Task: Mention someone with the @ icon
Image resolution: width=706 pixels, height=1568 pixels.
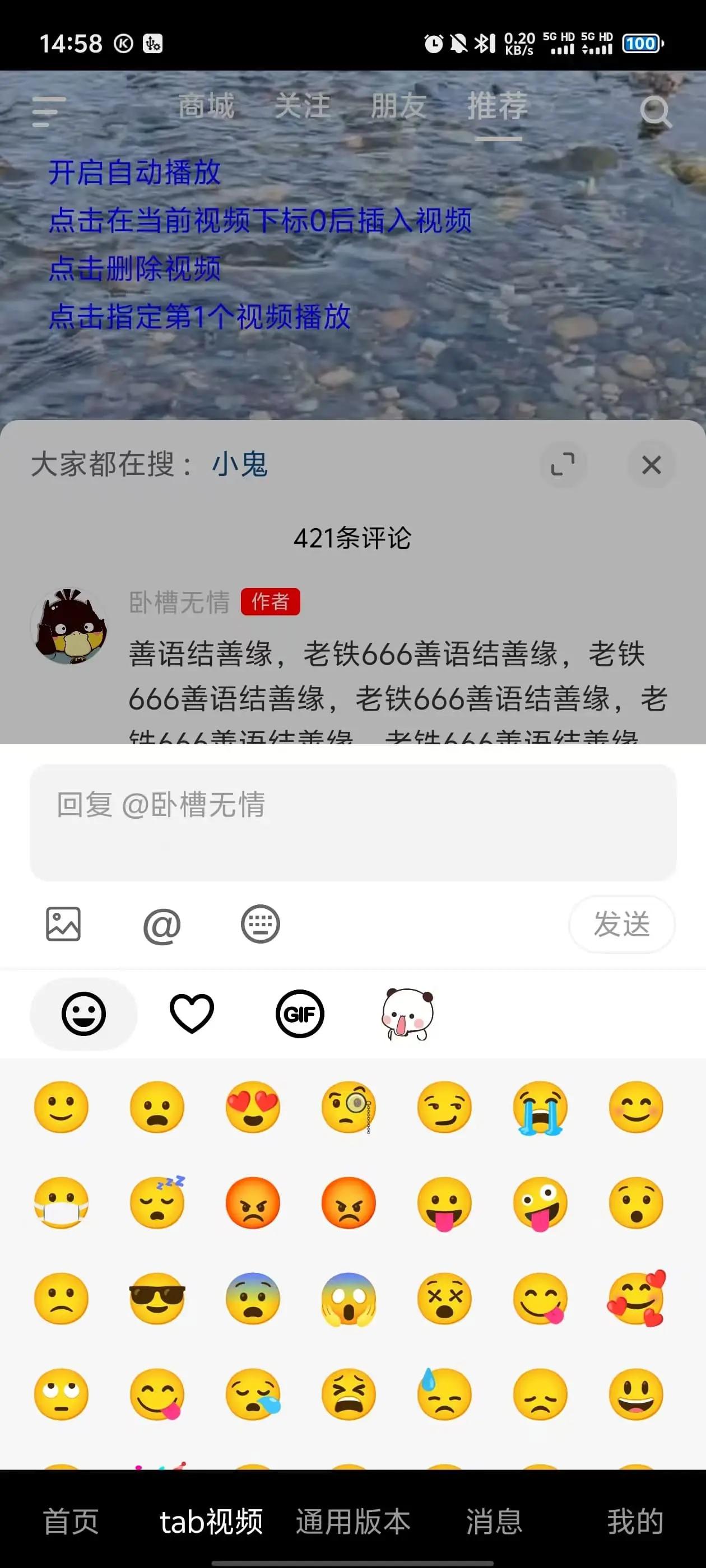Action: coord(162,925)
